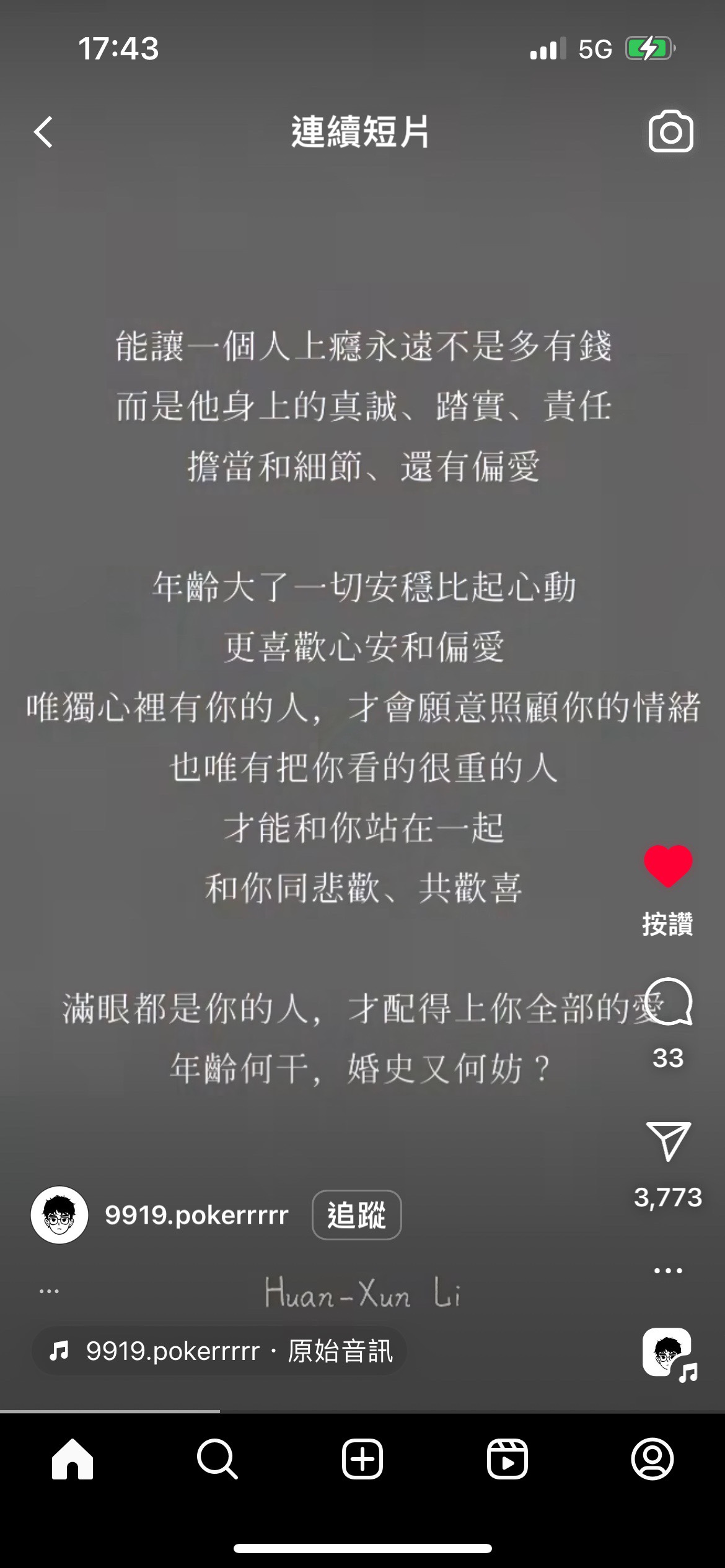Open the audio thumbnail at the bottom right

pos(668,1353)
